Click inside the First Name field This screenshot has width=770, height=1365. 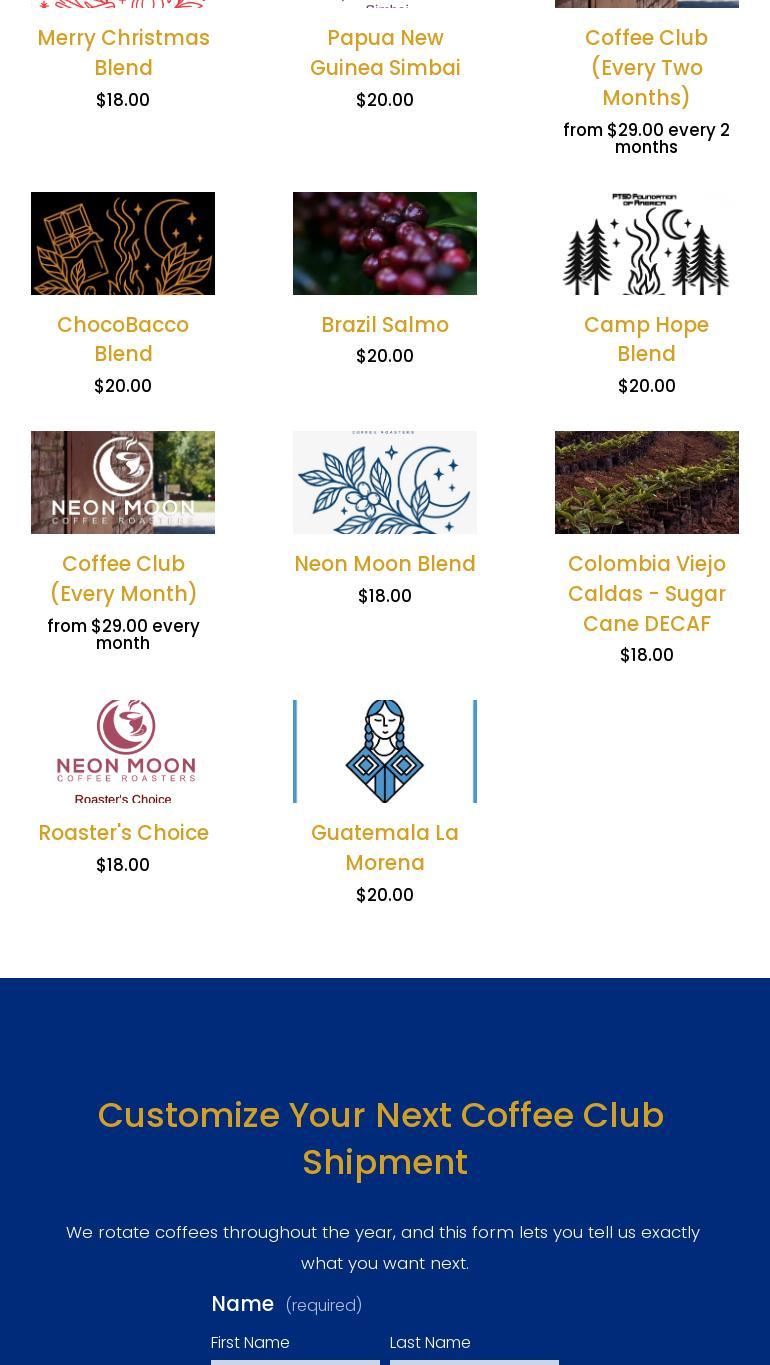point(295,1363)
